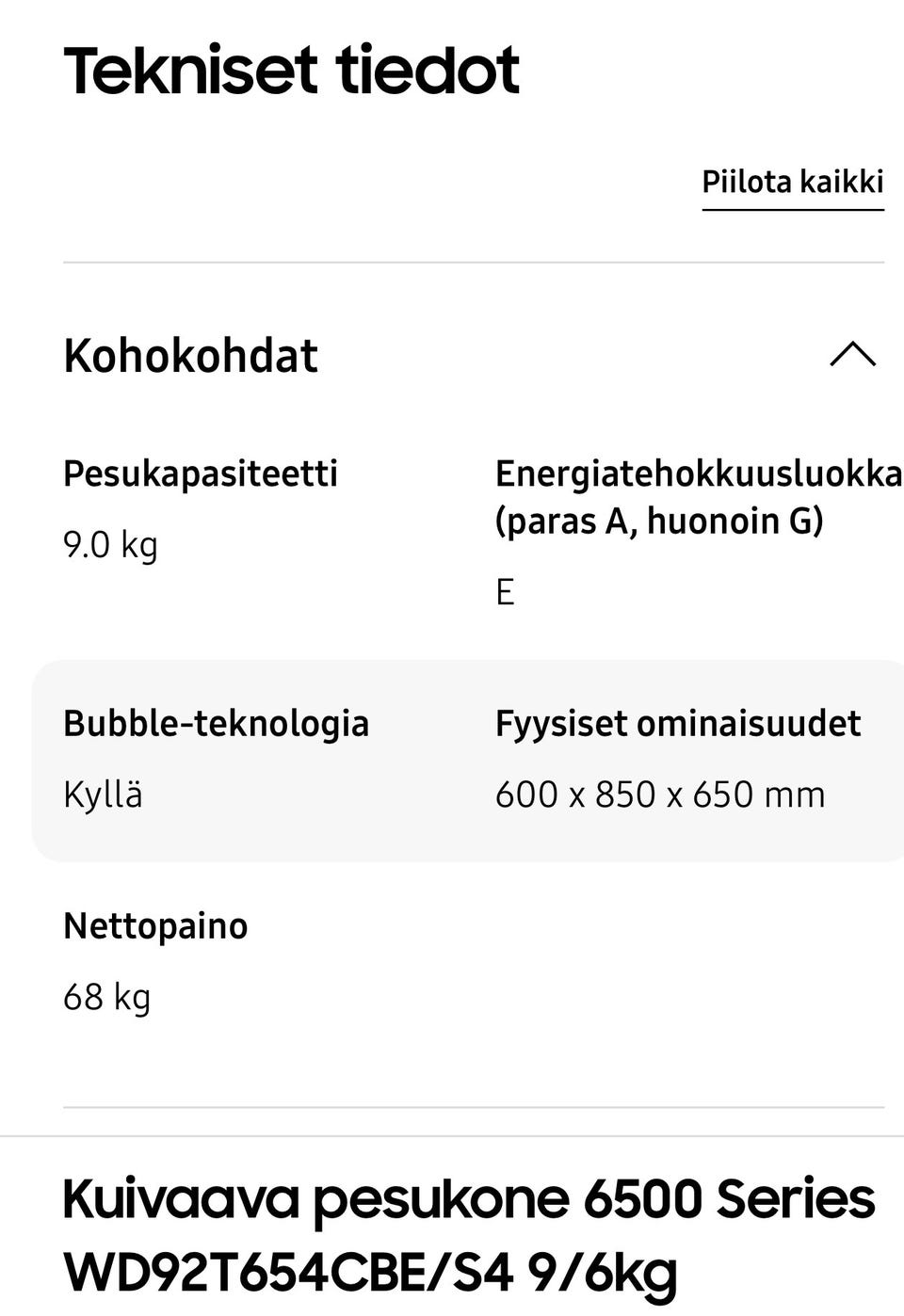Image resolution: width=904 pixels, height=1316 pixels.
Task: Select the 68 kg weight value
Action: tap(106, 996)
